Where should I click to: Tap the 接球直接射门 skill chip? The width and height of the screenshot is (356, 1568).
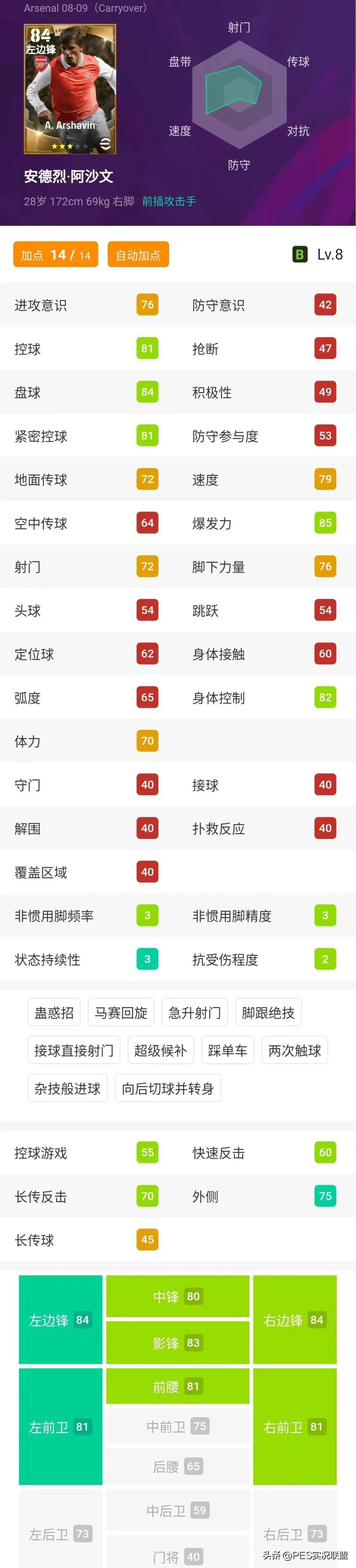(x=74, y=1051)
